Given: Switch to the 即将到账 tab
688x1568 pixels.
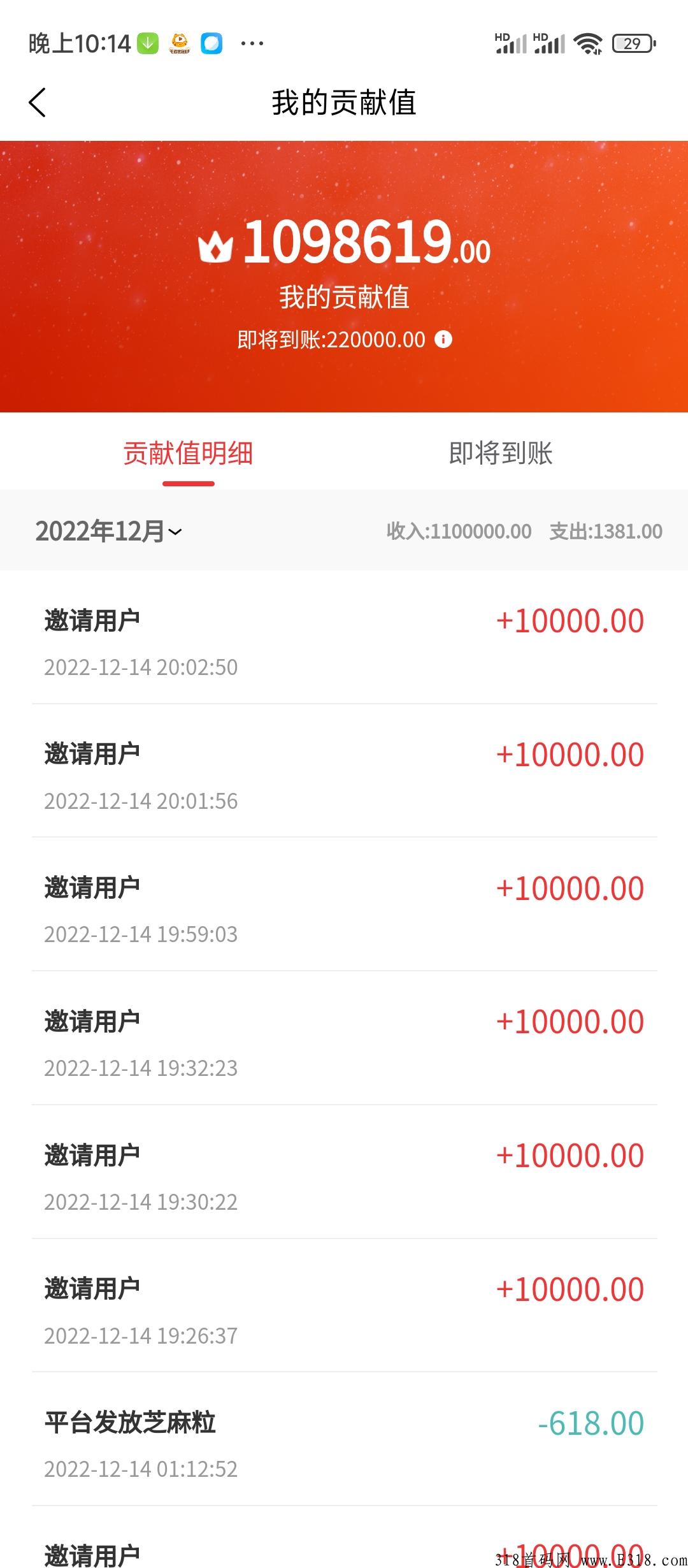Looking at the screenshot, I should point(501,453).
